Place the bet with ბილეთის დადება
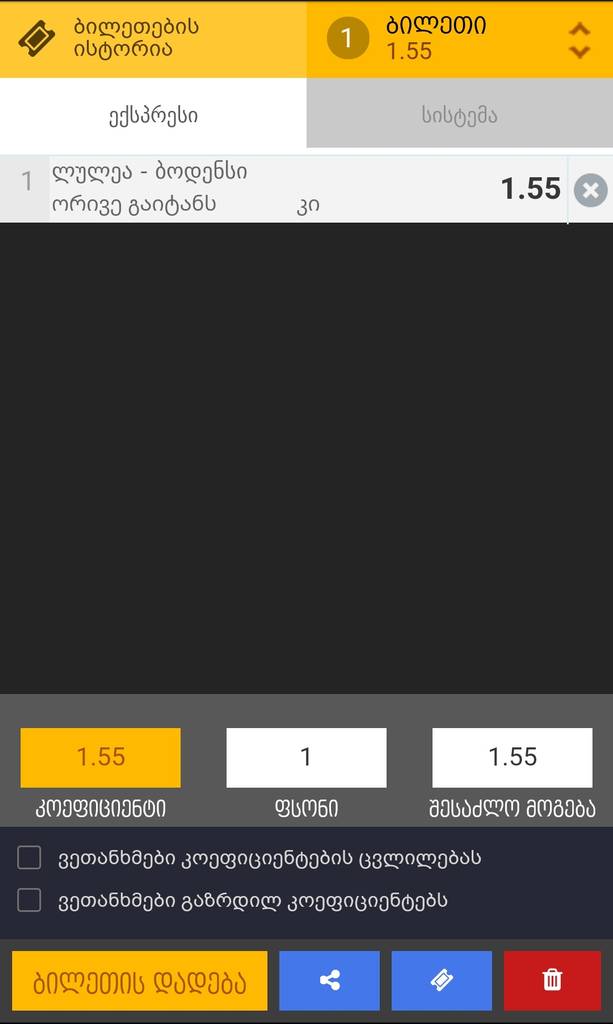 [140, 981]
